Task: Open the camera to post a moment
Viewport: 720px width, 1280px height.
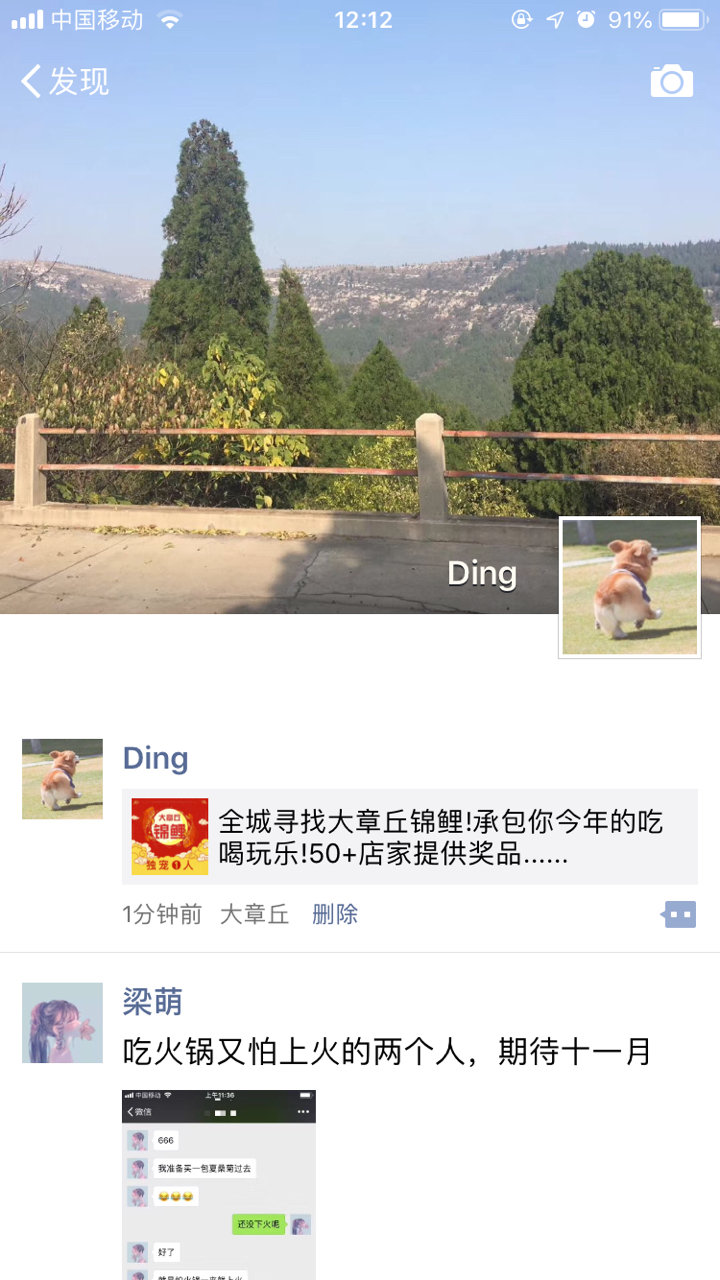Action: click(671, 81)
